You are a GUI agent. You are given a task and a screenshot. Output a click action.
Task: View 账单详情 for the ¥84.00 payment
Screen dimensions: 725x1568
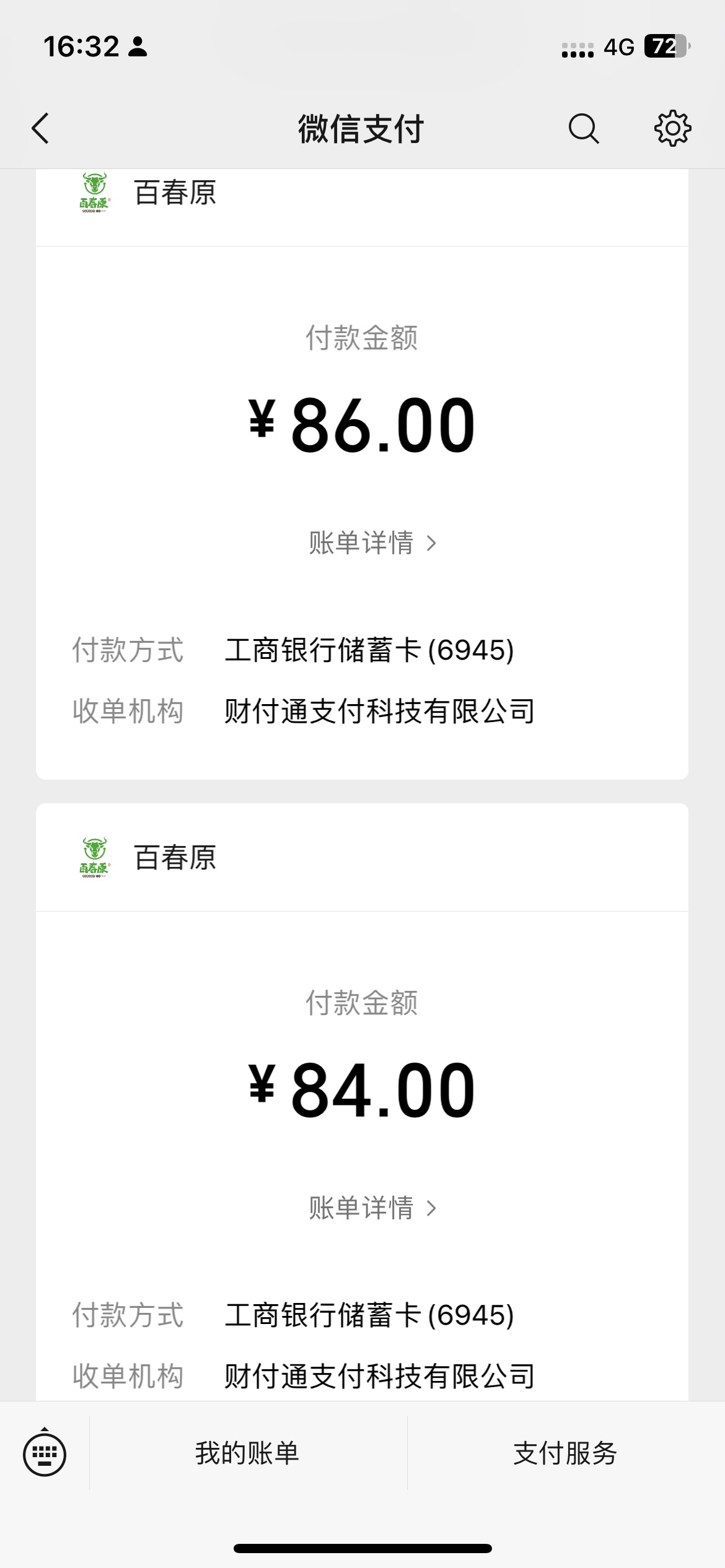(x=373, y=1208)
